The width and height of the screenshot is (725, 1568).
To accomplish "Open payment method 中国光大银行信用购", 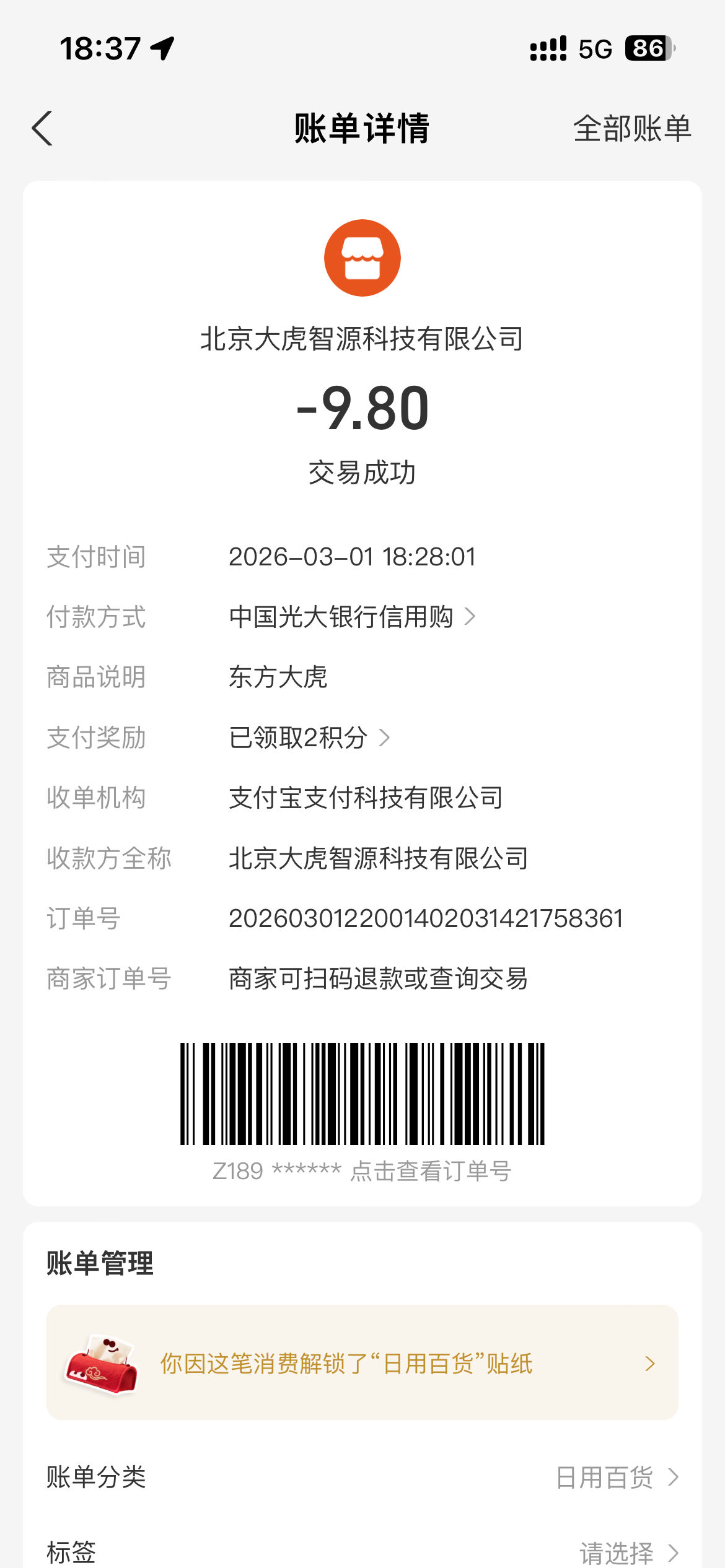I will 352,617.
